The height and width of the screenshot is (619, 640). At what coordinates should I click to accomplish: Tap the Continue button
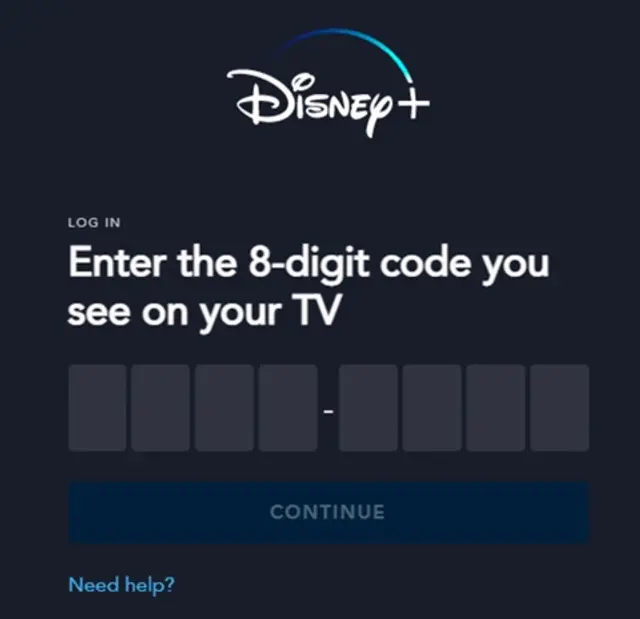pyautogui.click(x=328, y=512)
